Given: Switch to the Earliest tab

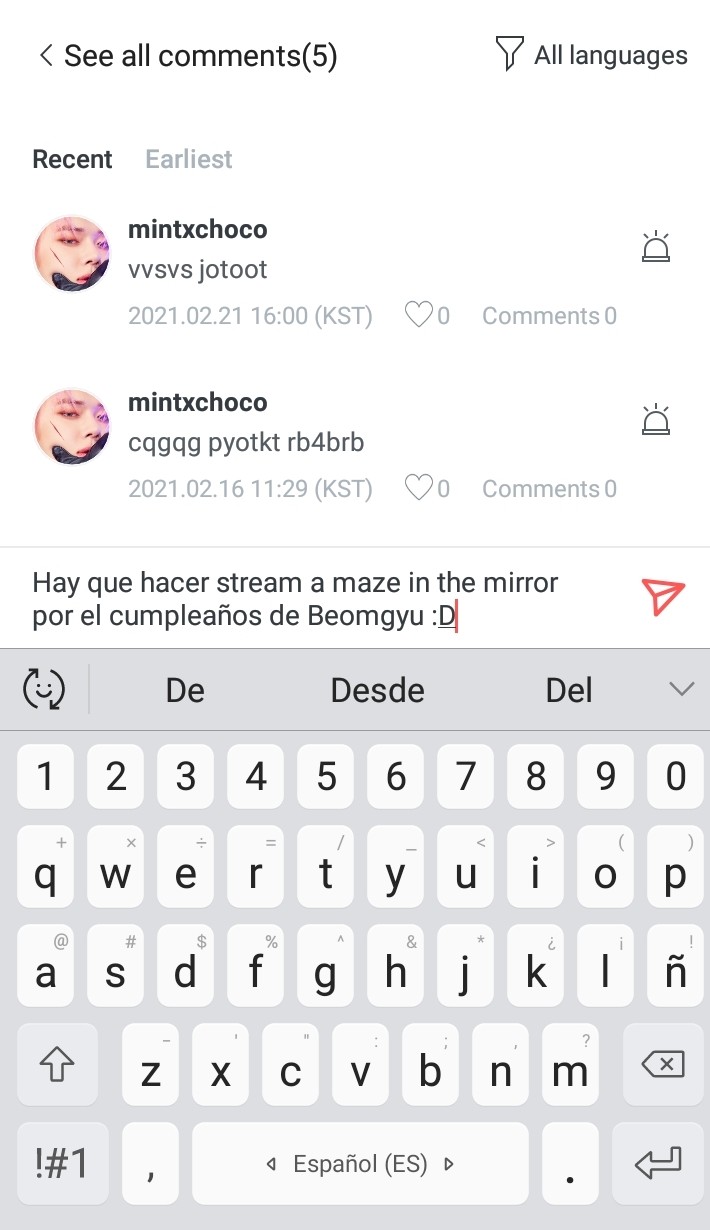Looking at the screenshot, I should [x=188, y=159].
